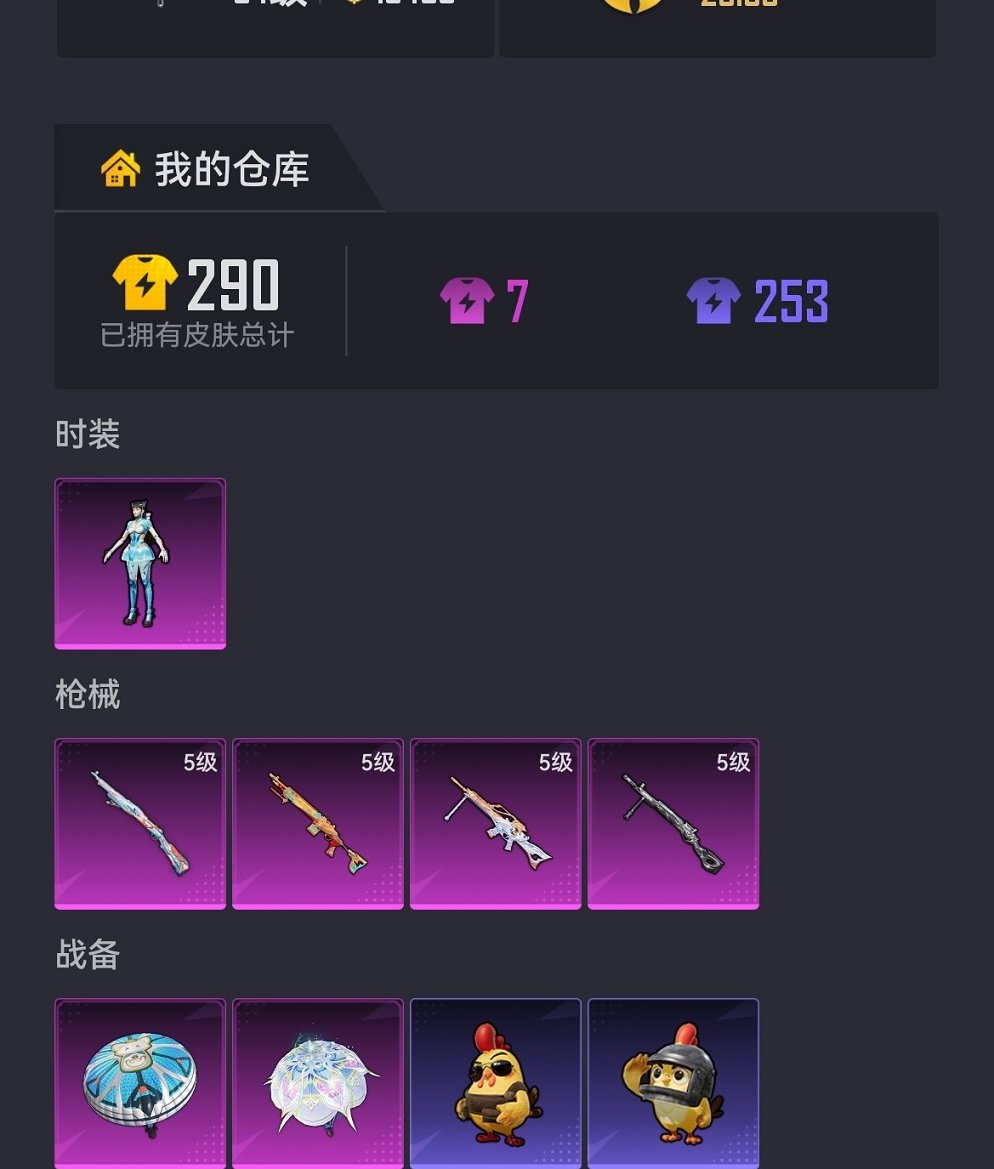This screenshot has height=1169, width=994.
Task: Show all 290 owned skins
Action: pyautogui.click(x=197, y=300)
